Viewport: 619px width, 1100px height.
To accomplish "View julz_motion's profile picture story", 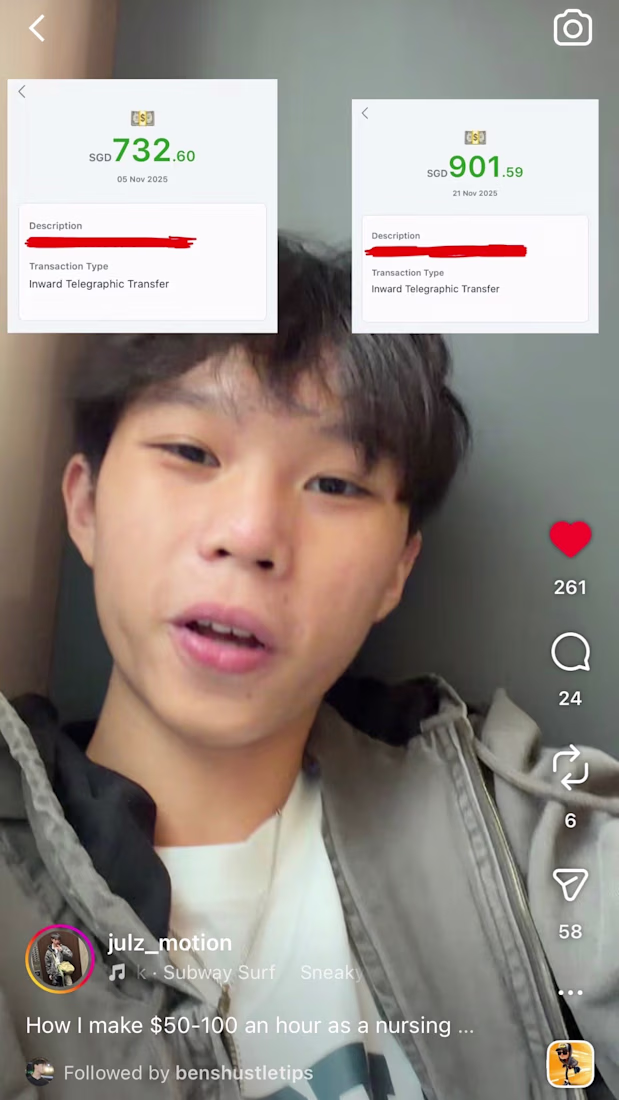I will (60, 959).
